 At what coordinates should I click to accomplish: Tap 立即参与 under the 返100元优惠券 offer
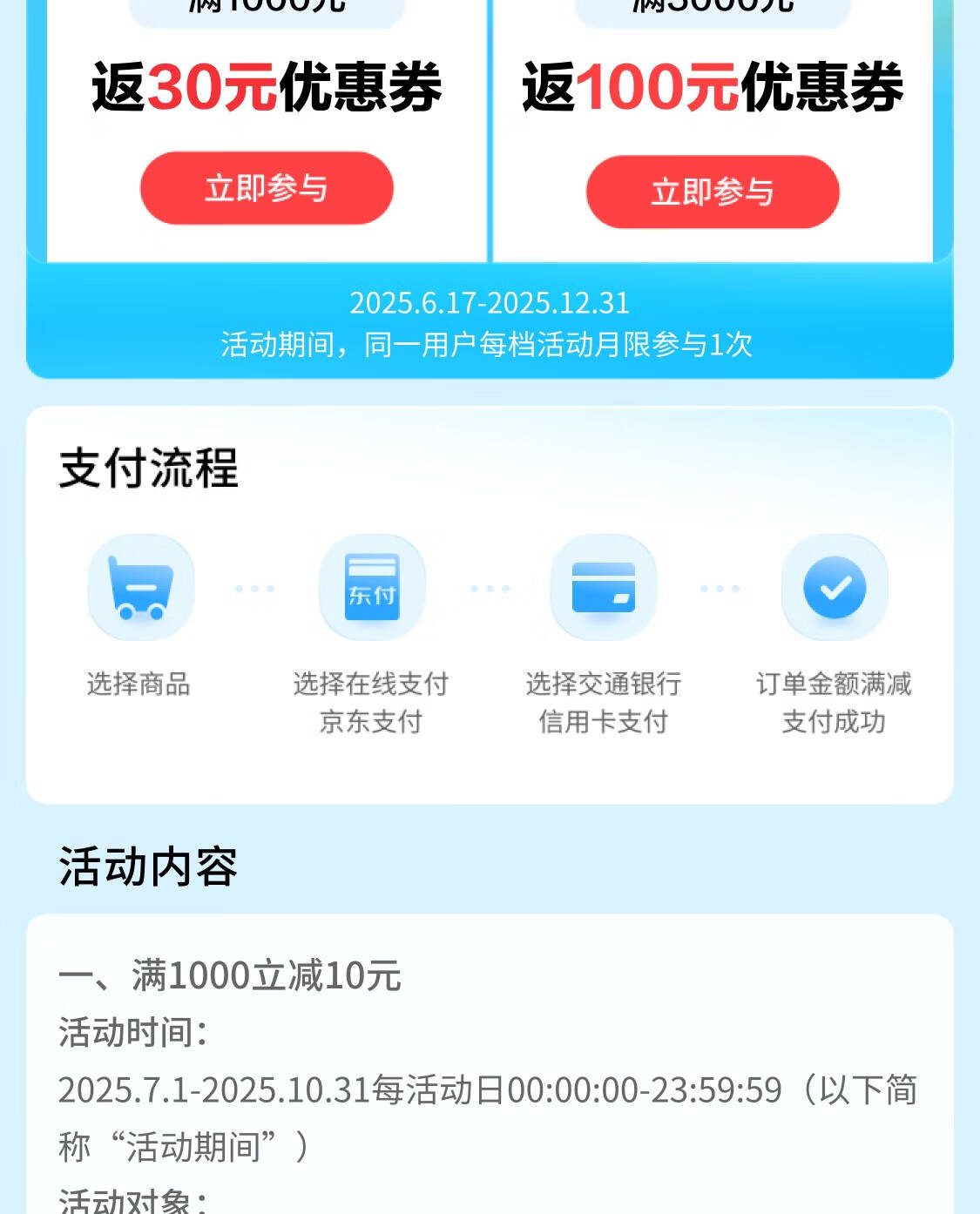[x=713, y=192]
